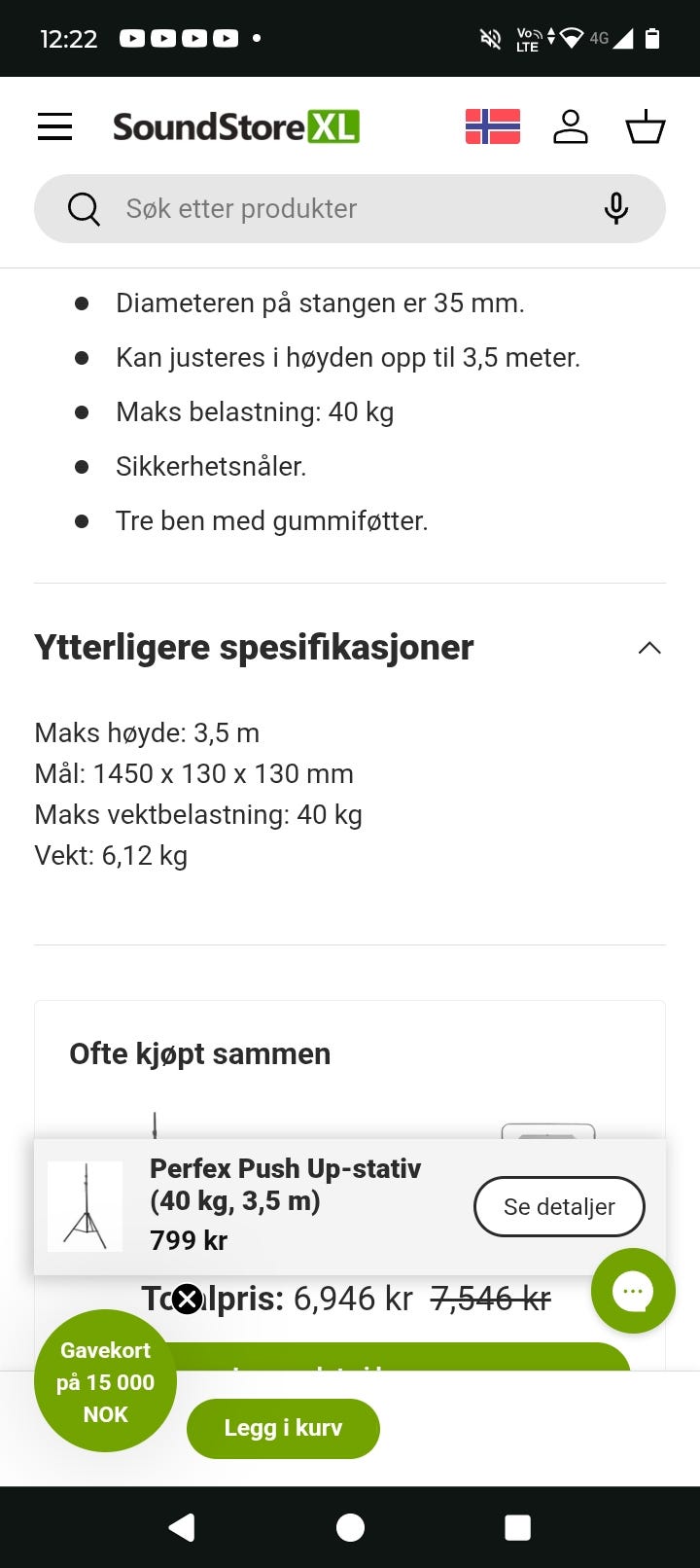The height and width of the screenshot is (1568, 700).
Task: Open Se detaljer for the Perfex stand
Action: pos(559,1206)
